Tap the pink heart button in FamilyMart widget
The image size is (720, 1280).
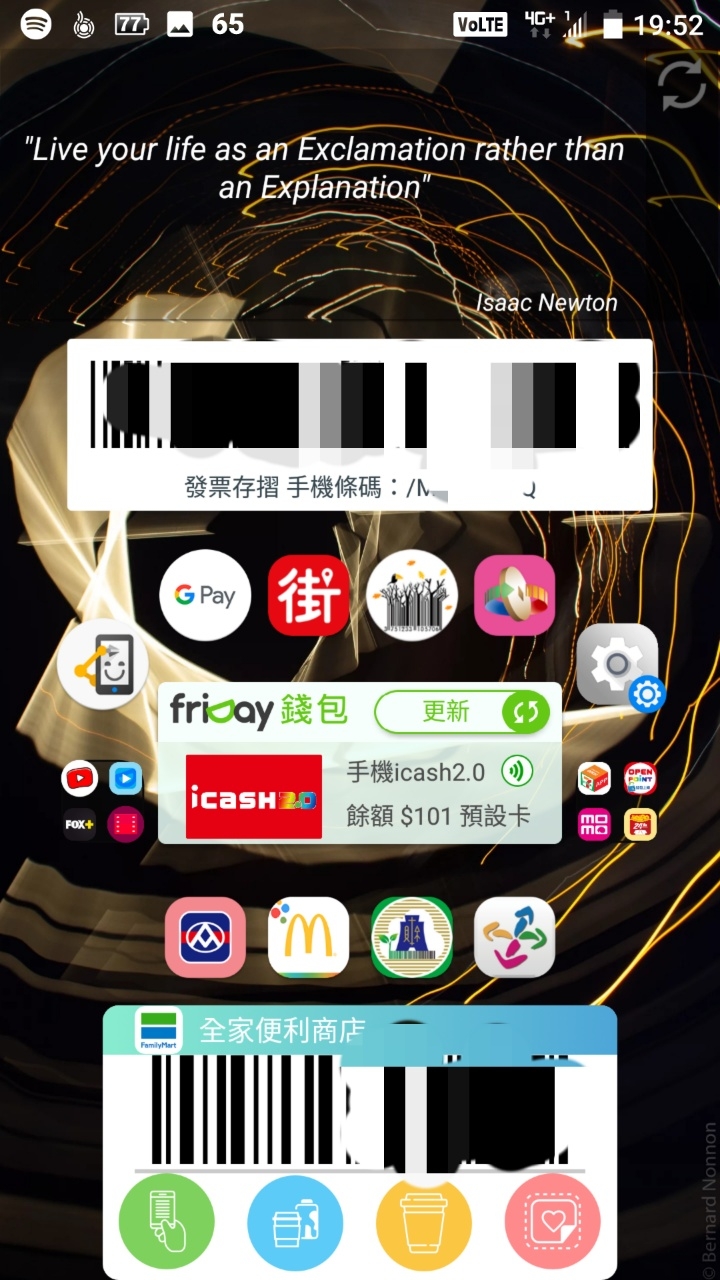tap(553, 1222)
